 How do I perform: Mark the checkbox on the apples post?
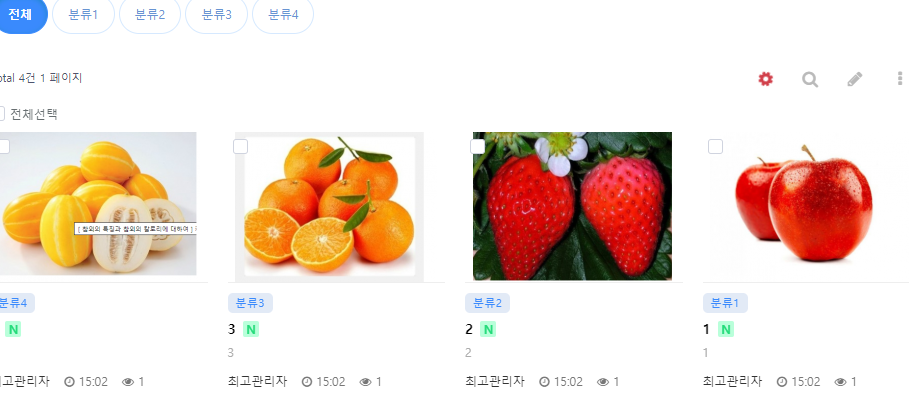(715, 147)
